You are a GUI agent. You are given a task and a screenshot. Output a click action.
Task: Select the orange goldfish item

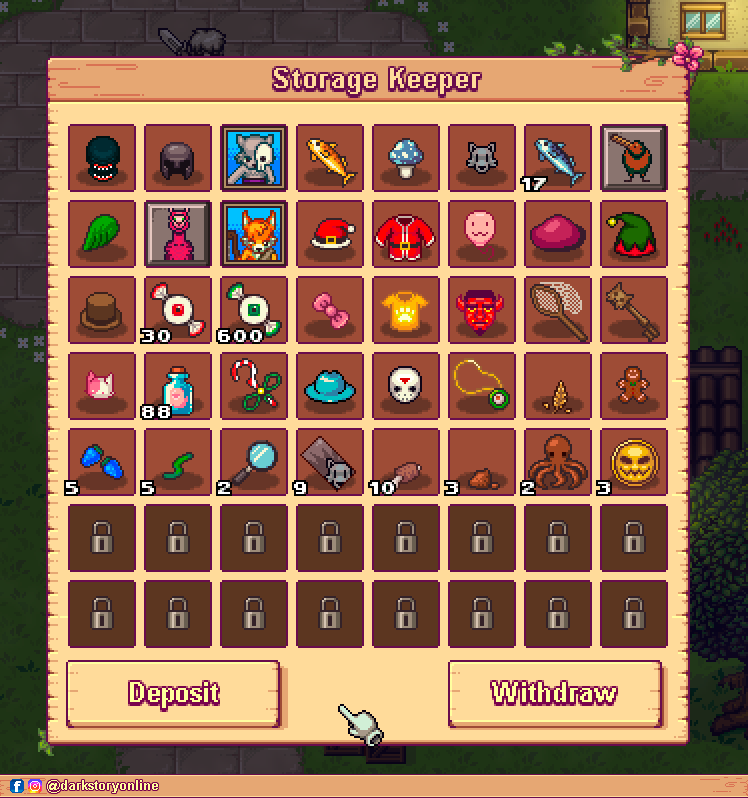[x=330, y=158]
